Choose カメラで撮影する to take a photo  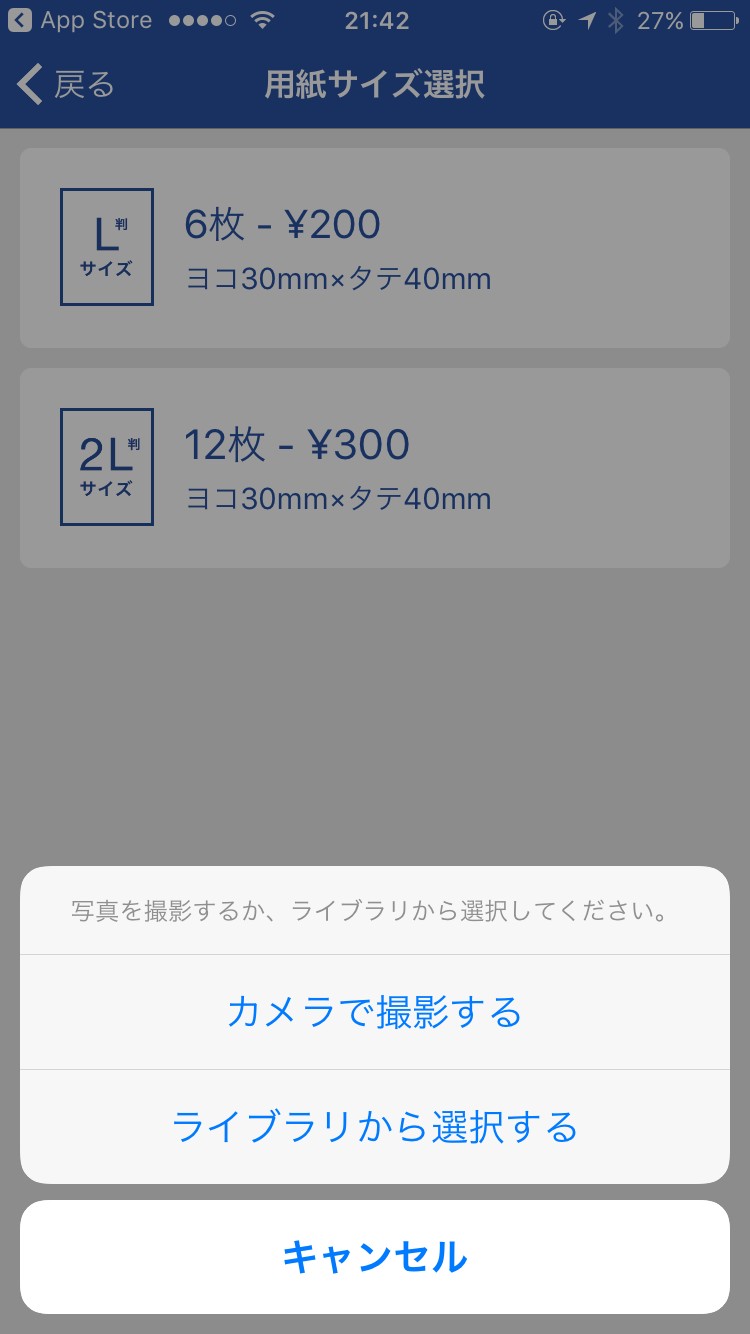pos(375,1012)
